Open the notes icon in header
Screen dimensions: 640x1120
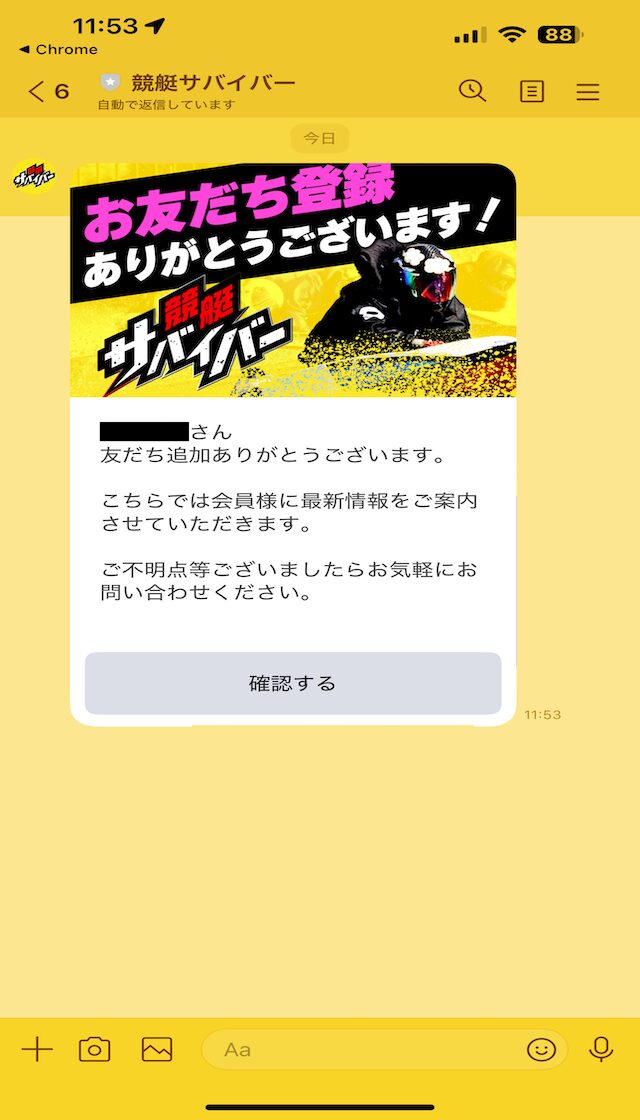click(x=532, y=92)
